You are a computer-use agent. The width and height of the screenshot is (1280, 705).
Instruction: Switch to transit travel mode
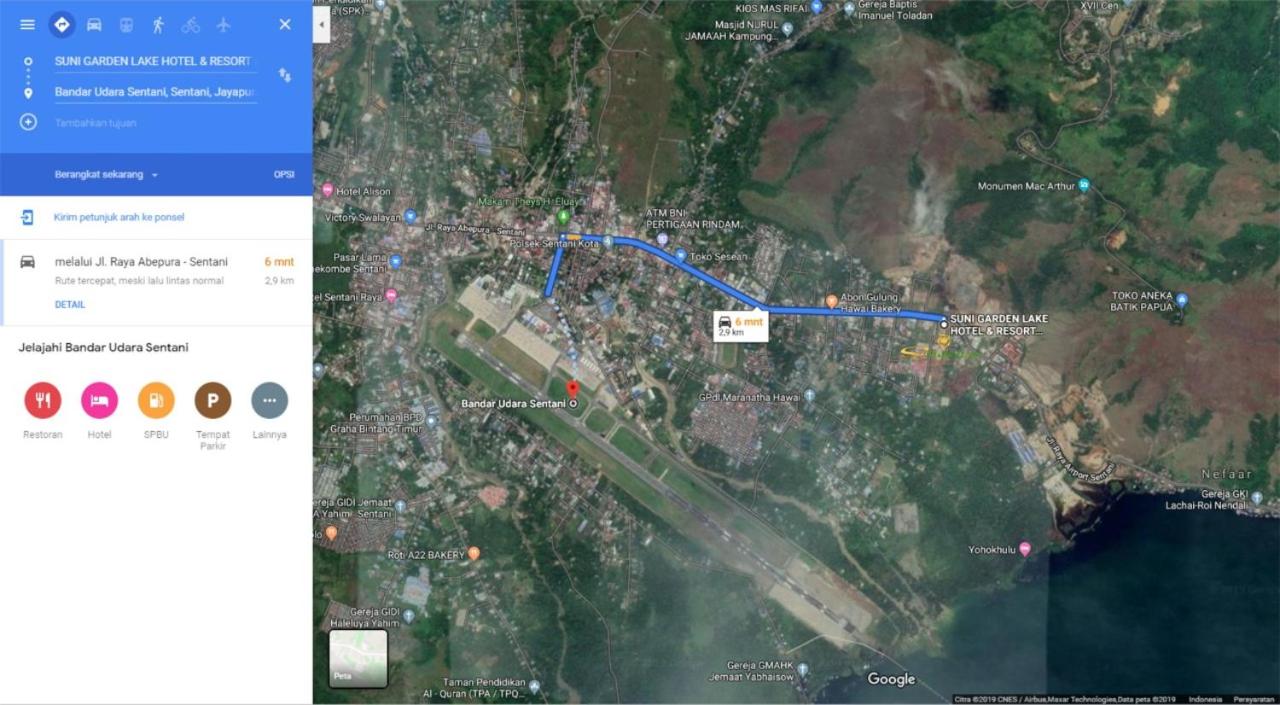tap(126, 24)
